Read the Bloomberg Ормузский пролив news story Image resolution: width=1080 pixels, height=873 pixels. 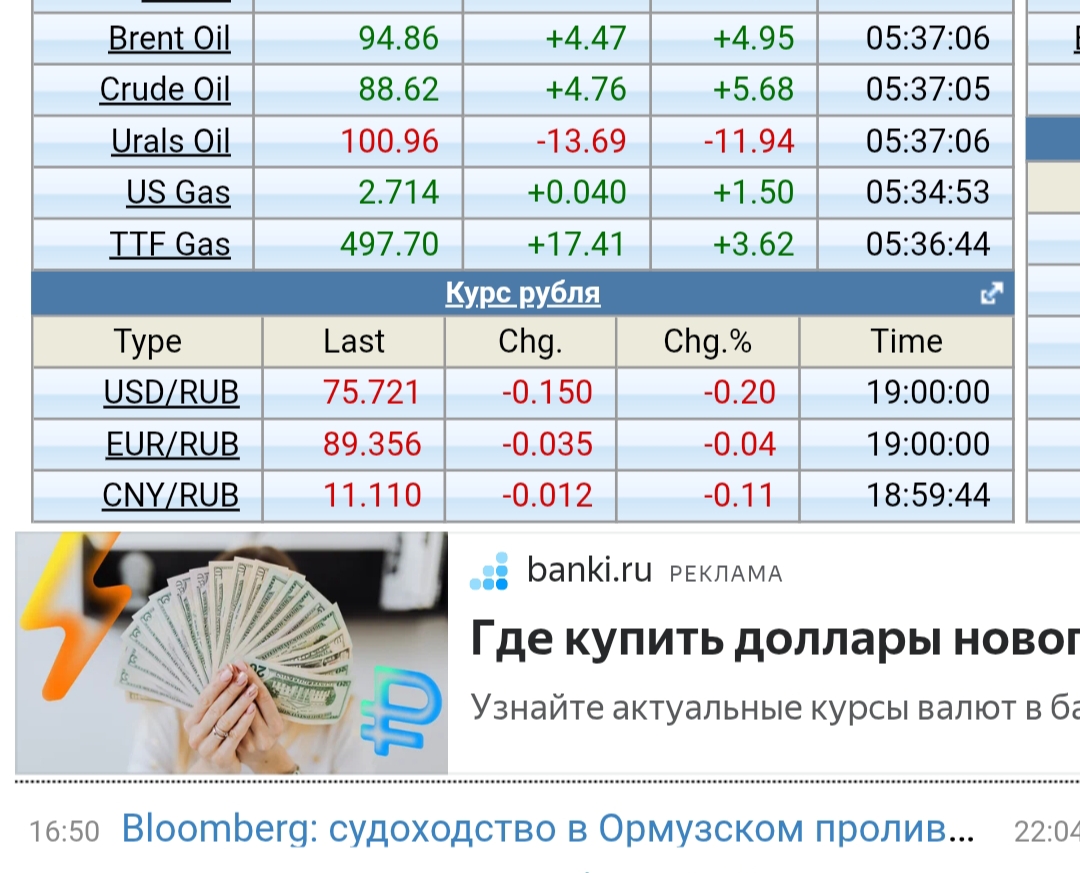(x=547, y=829)
